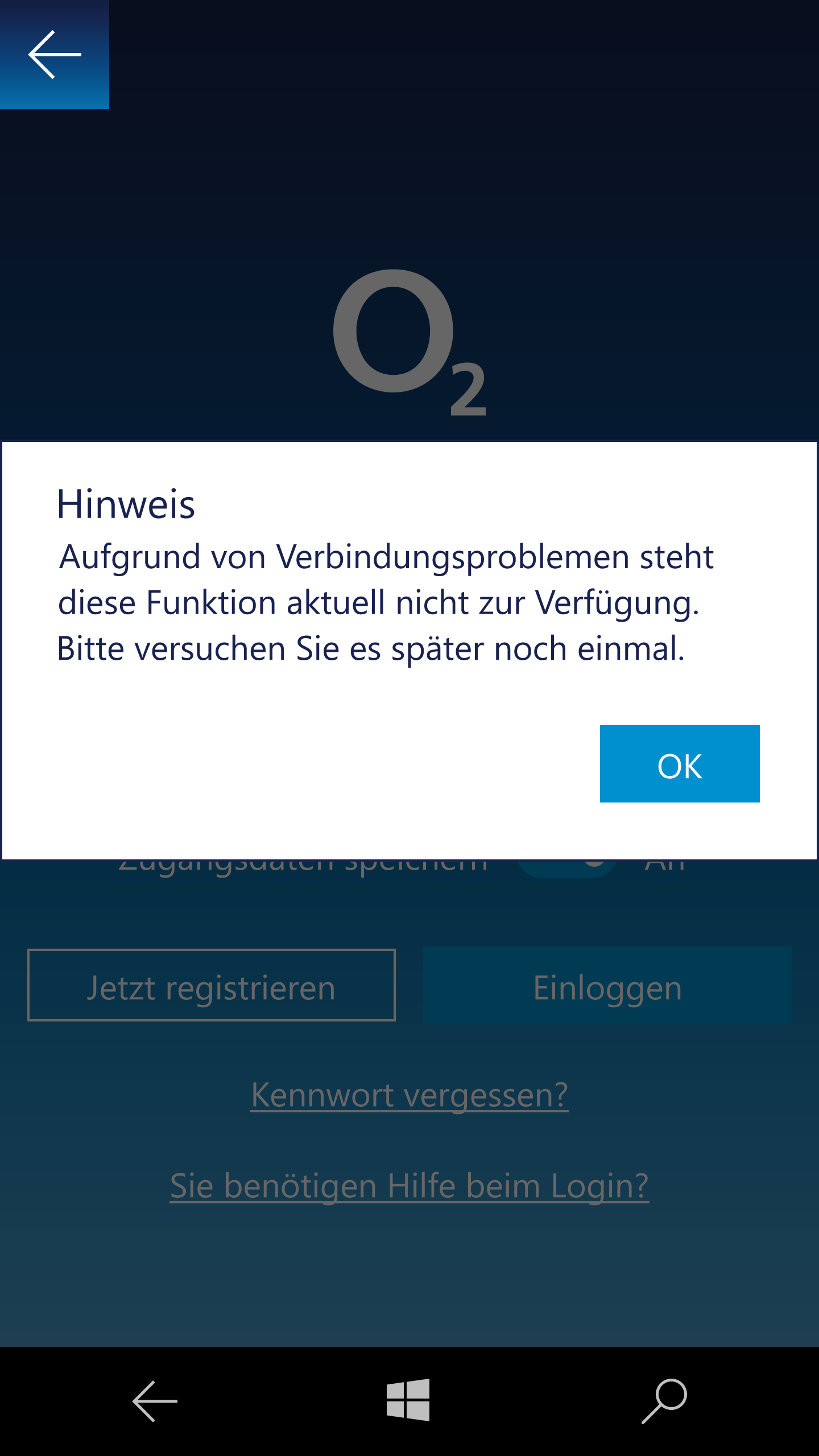
Task: Tap the Jetzt registrieren button
Action: (x=212, y=985)
